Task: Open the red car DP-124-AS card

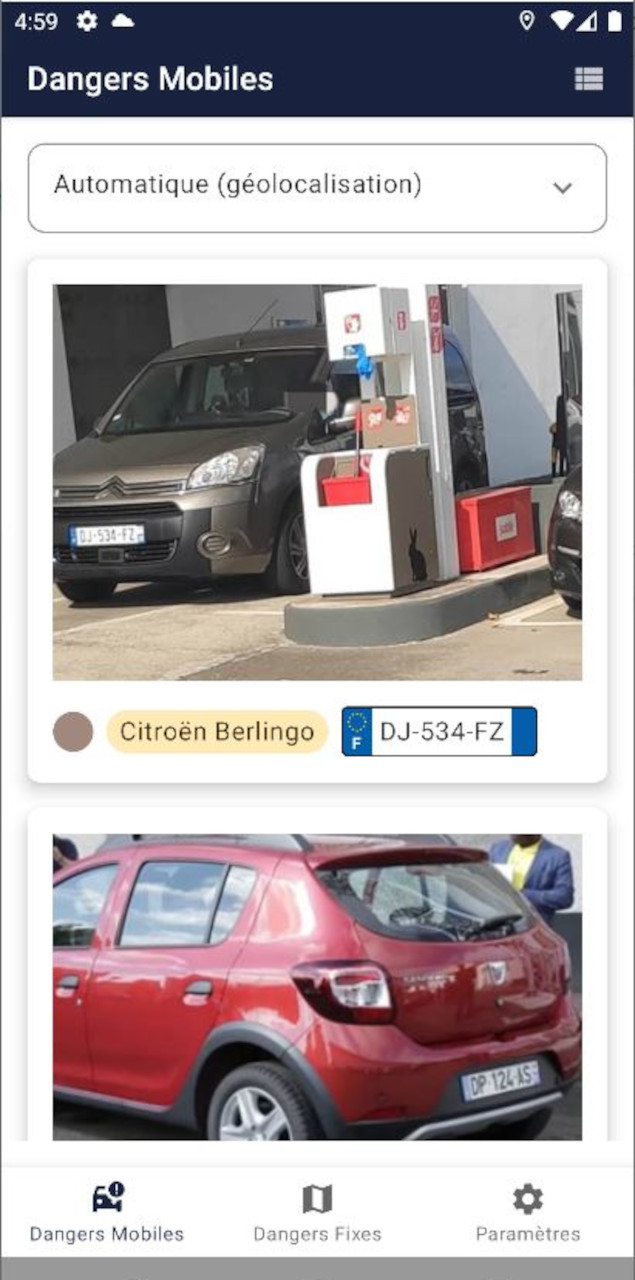Action: 317,985
